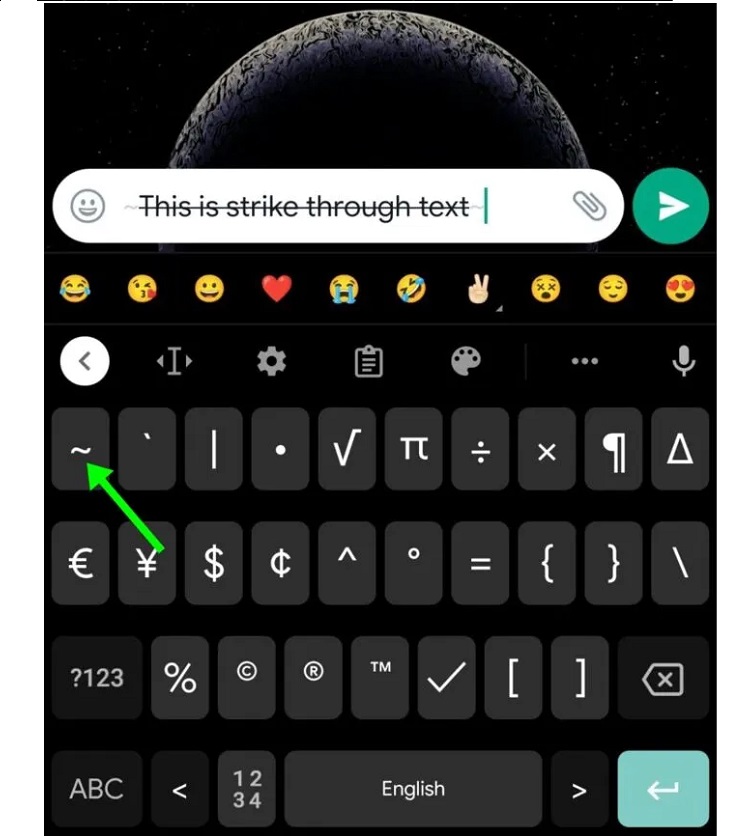
Task: Type the dollar sign key
Action: coord(213,563)
